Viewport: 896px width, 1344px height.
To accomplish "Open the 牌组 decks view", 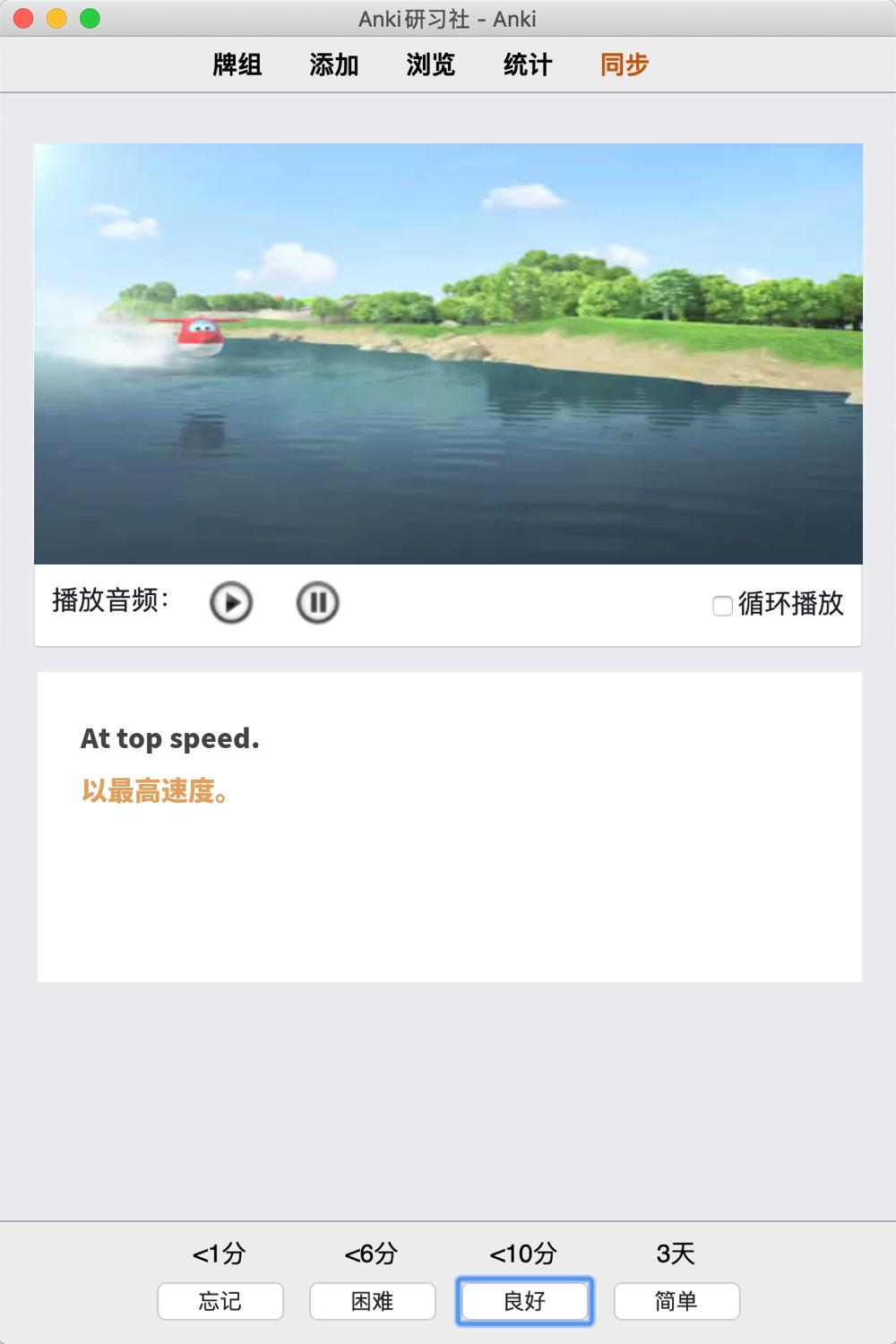I will (x=237, y=65).
